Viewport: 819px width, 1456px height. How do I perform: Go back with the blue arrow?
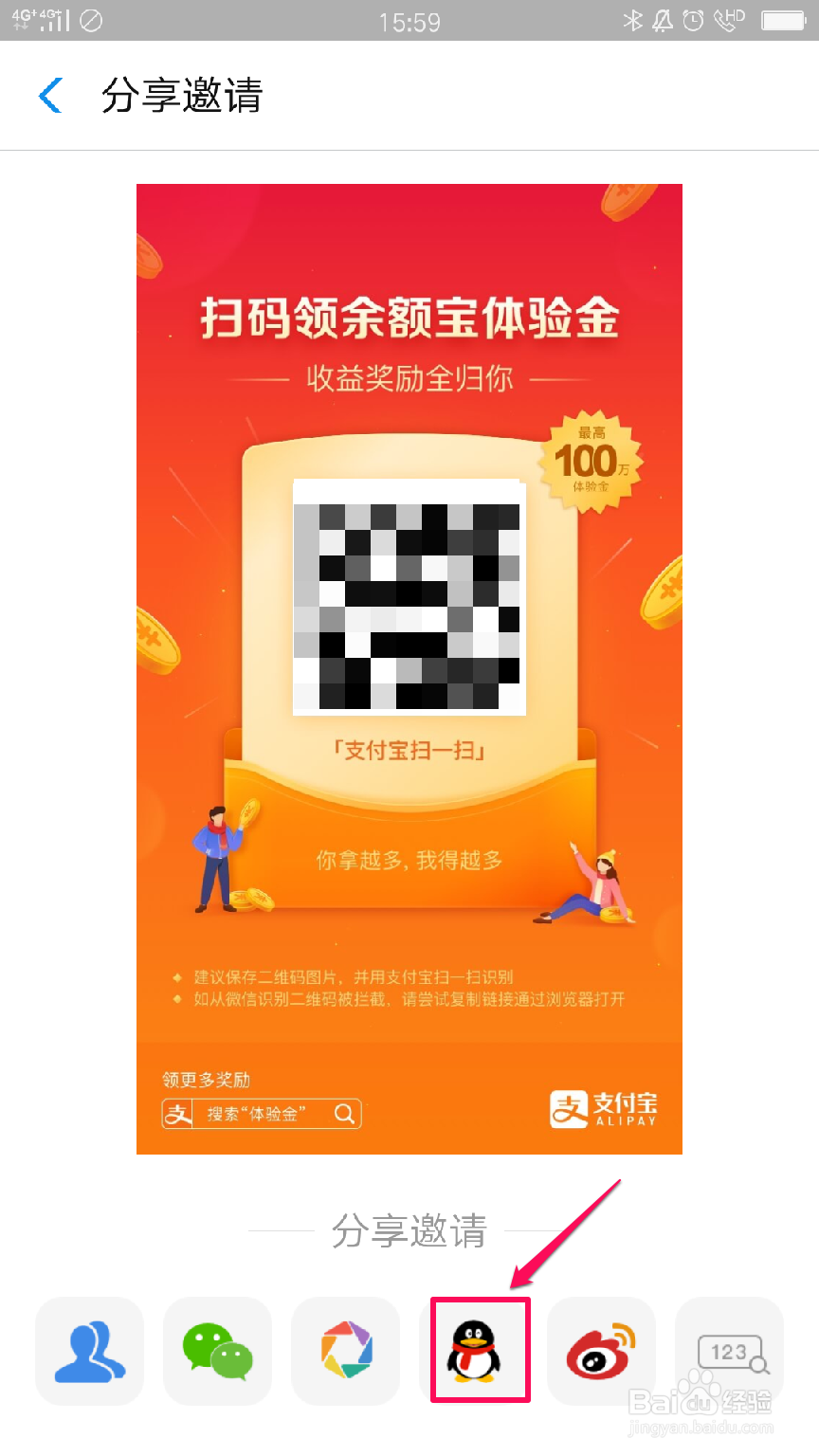(x=49, y=95)
